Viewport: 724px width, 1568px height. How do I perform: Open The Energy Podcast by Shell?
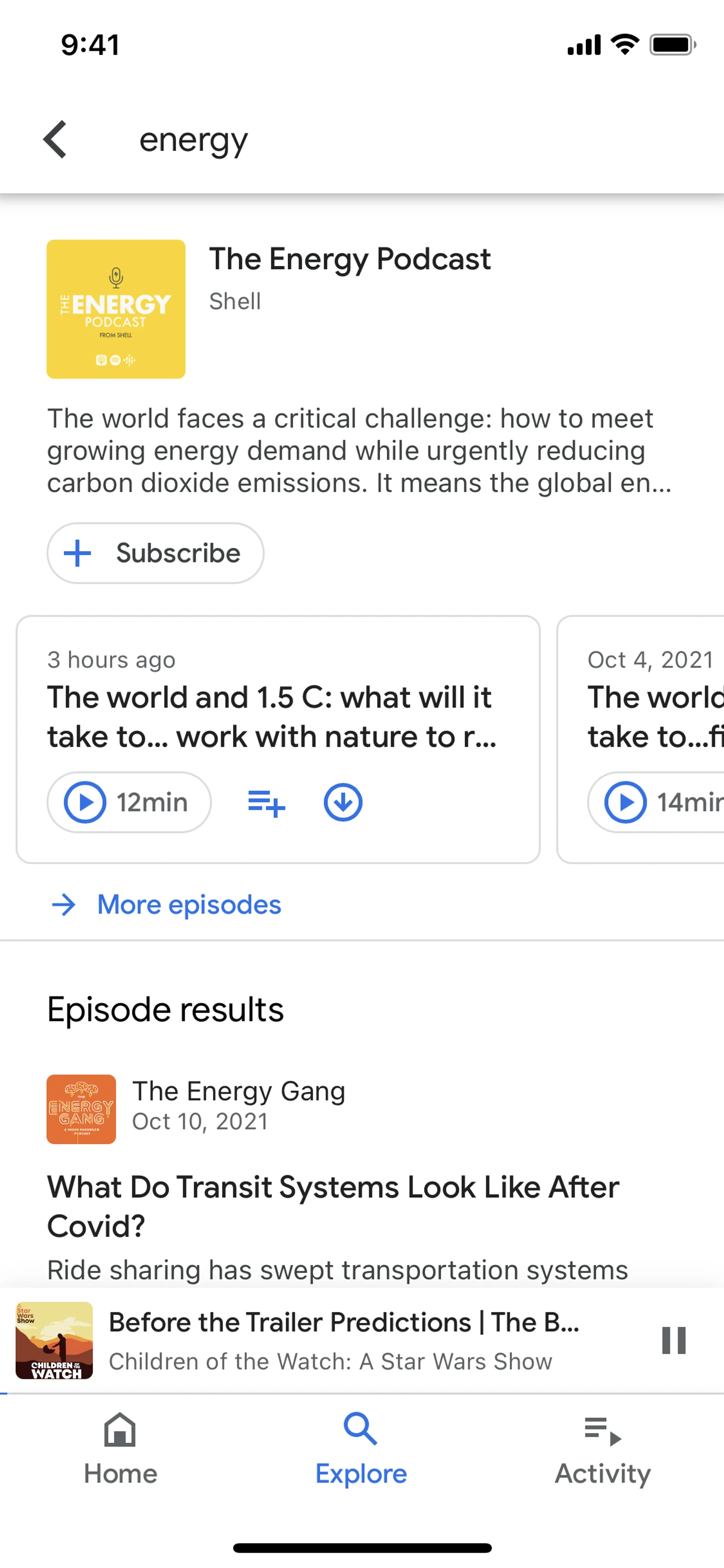(x=349, y=259)
